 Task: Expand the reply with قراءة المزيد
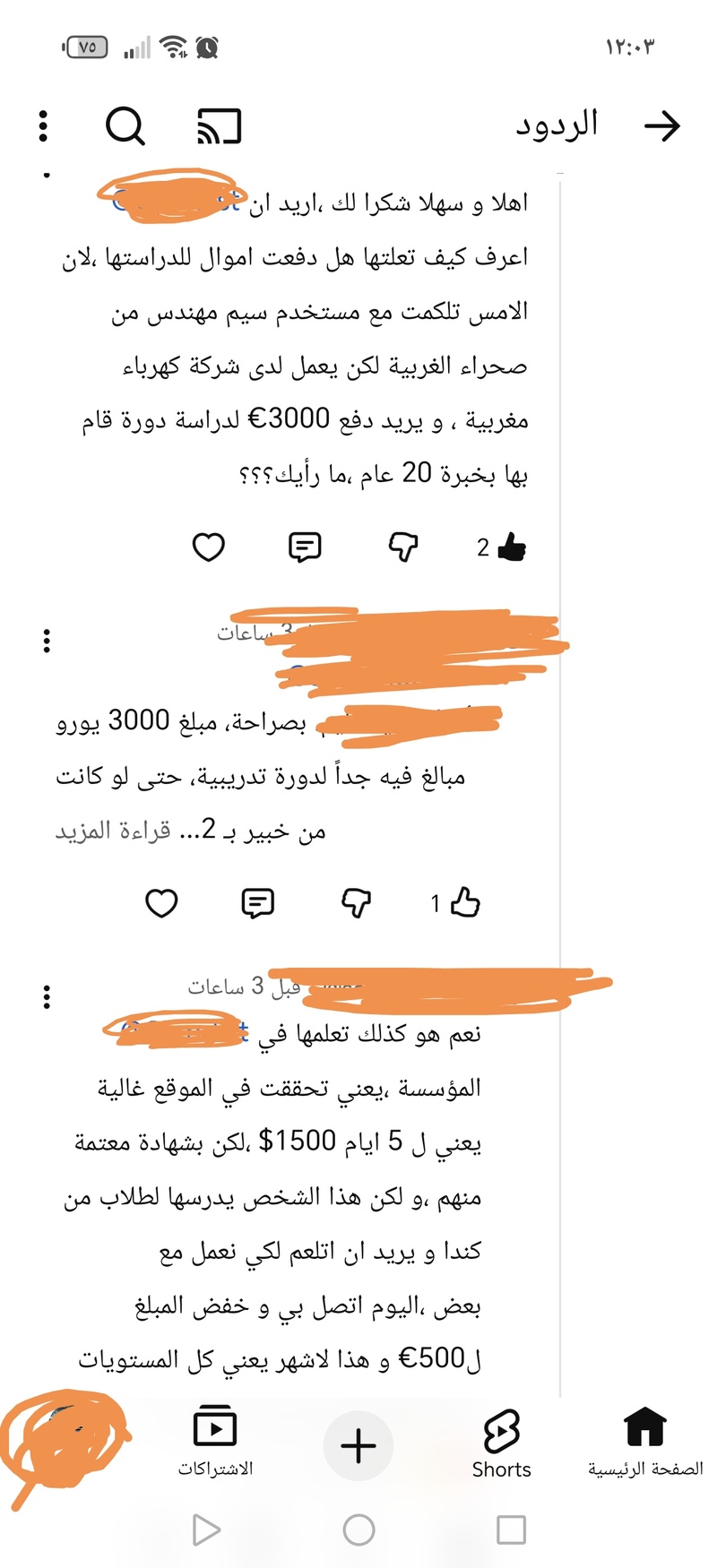(113, 831)
